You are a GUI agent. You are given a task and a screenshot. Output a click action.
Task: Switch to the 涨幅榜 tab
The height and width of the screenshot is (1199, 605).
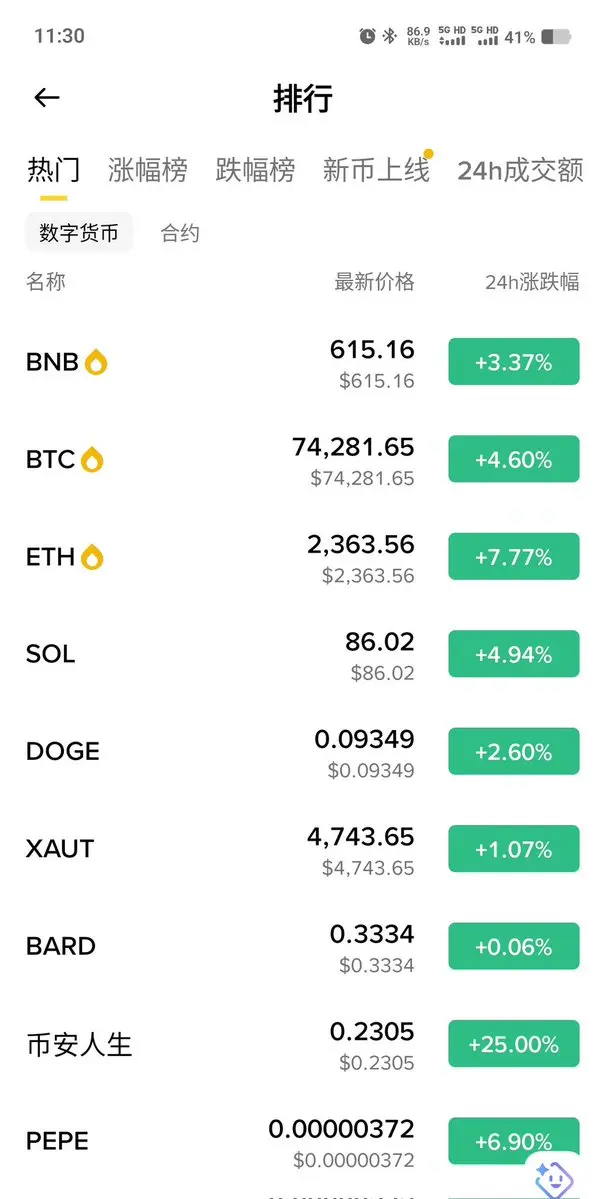[x=147, y=170]
